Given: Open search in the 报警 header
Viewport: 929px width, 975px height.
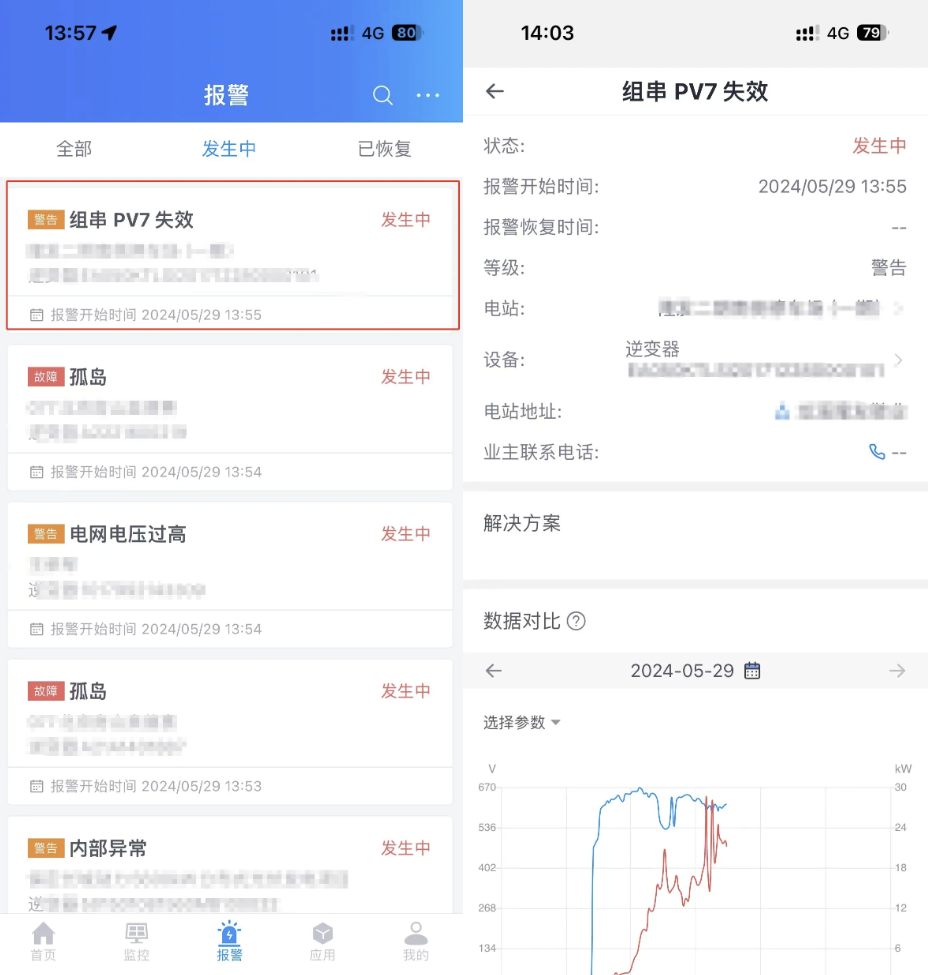Looking at the screenshot, I should [x=382, y=95].
